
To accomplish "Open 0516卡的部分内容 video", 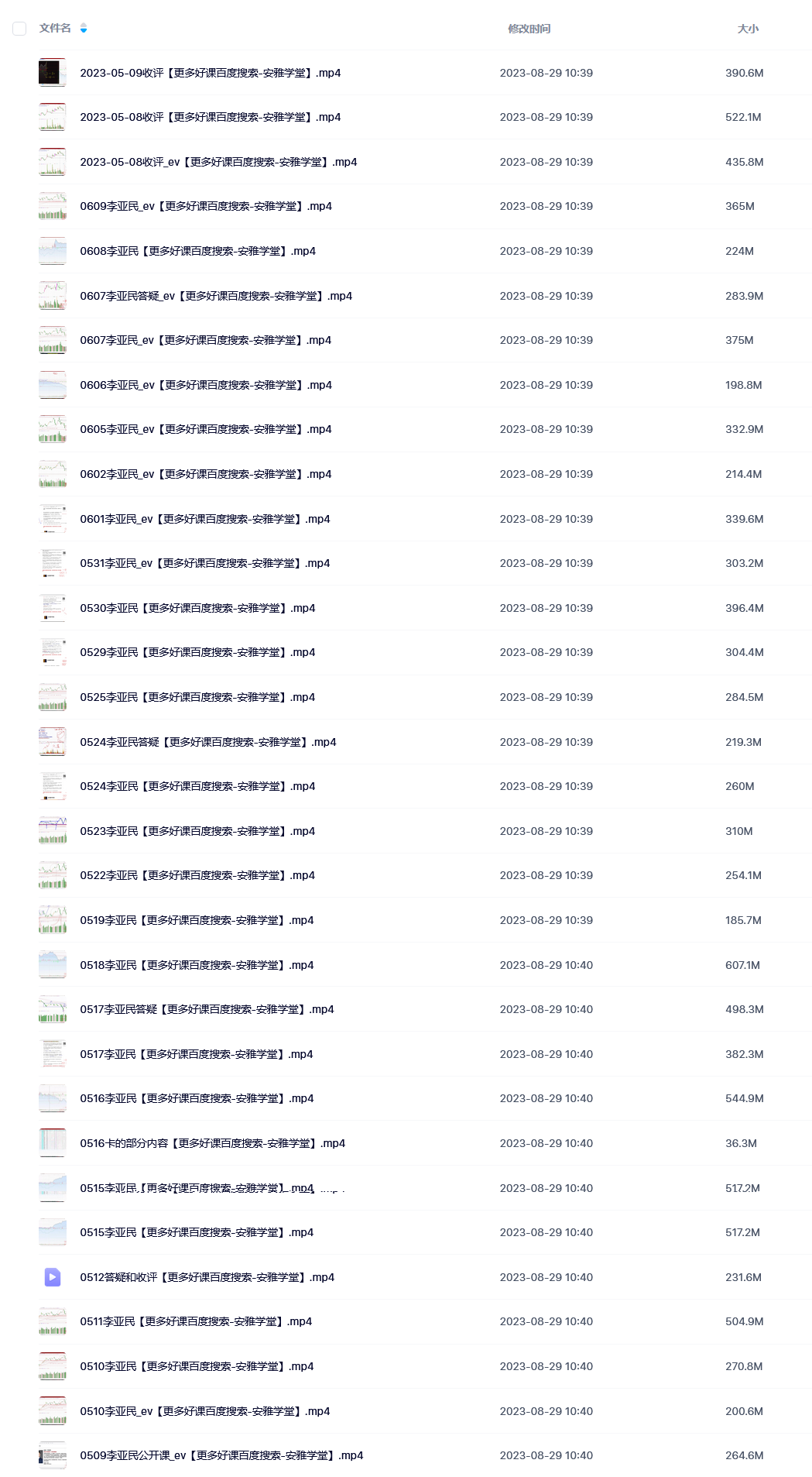I will (212, 1143).
